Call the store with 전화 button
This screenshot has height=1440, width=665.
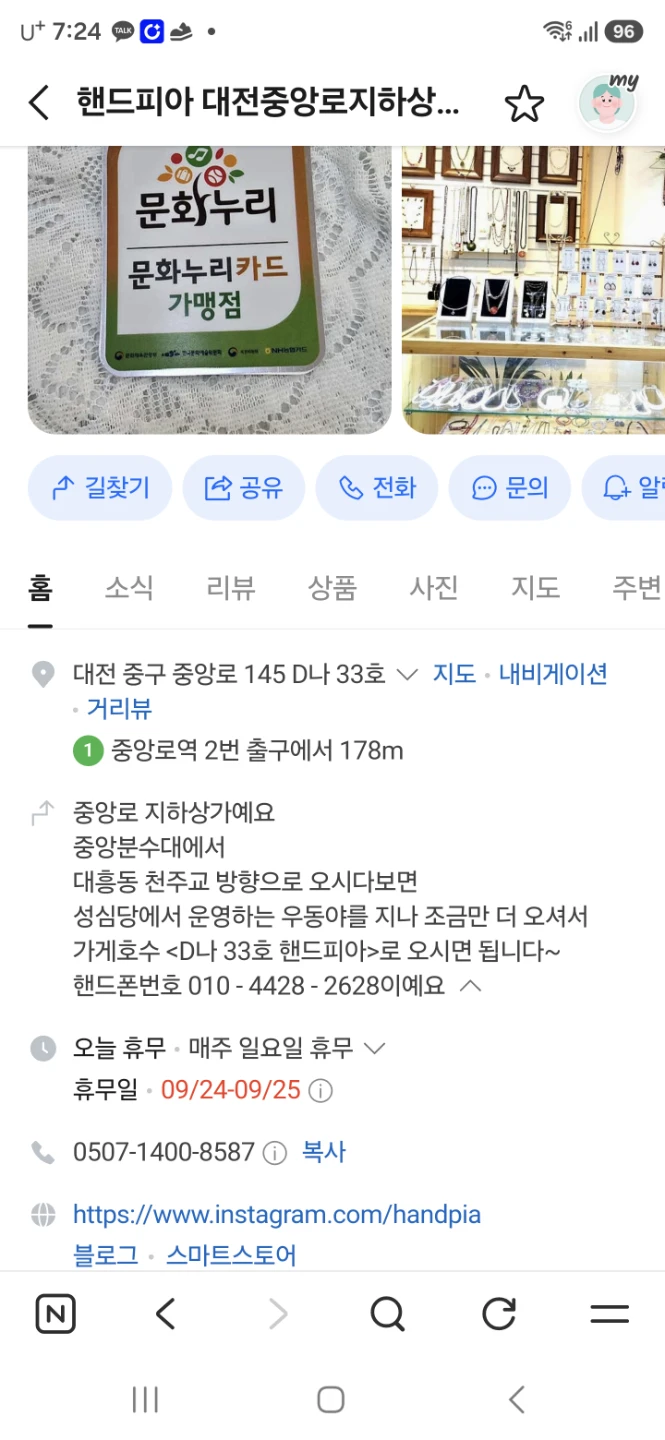tap(377, 488)
